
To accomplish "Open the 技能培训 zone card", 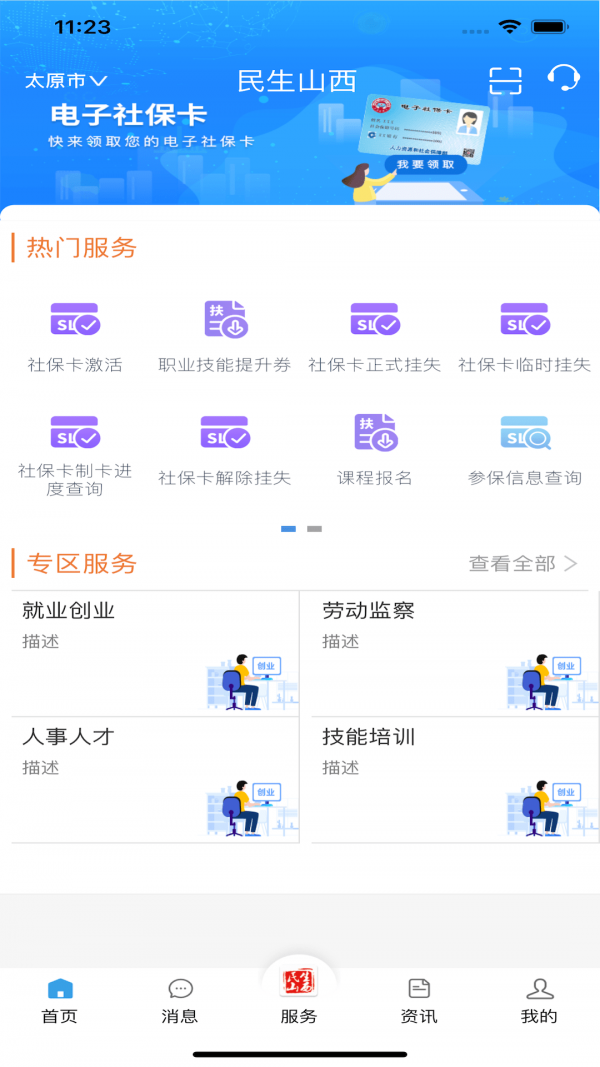I will pos(455,779).
